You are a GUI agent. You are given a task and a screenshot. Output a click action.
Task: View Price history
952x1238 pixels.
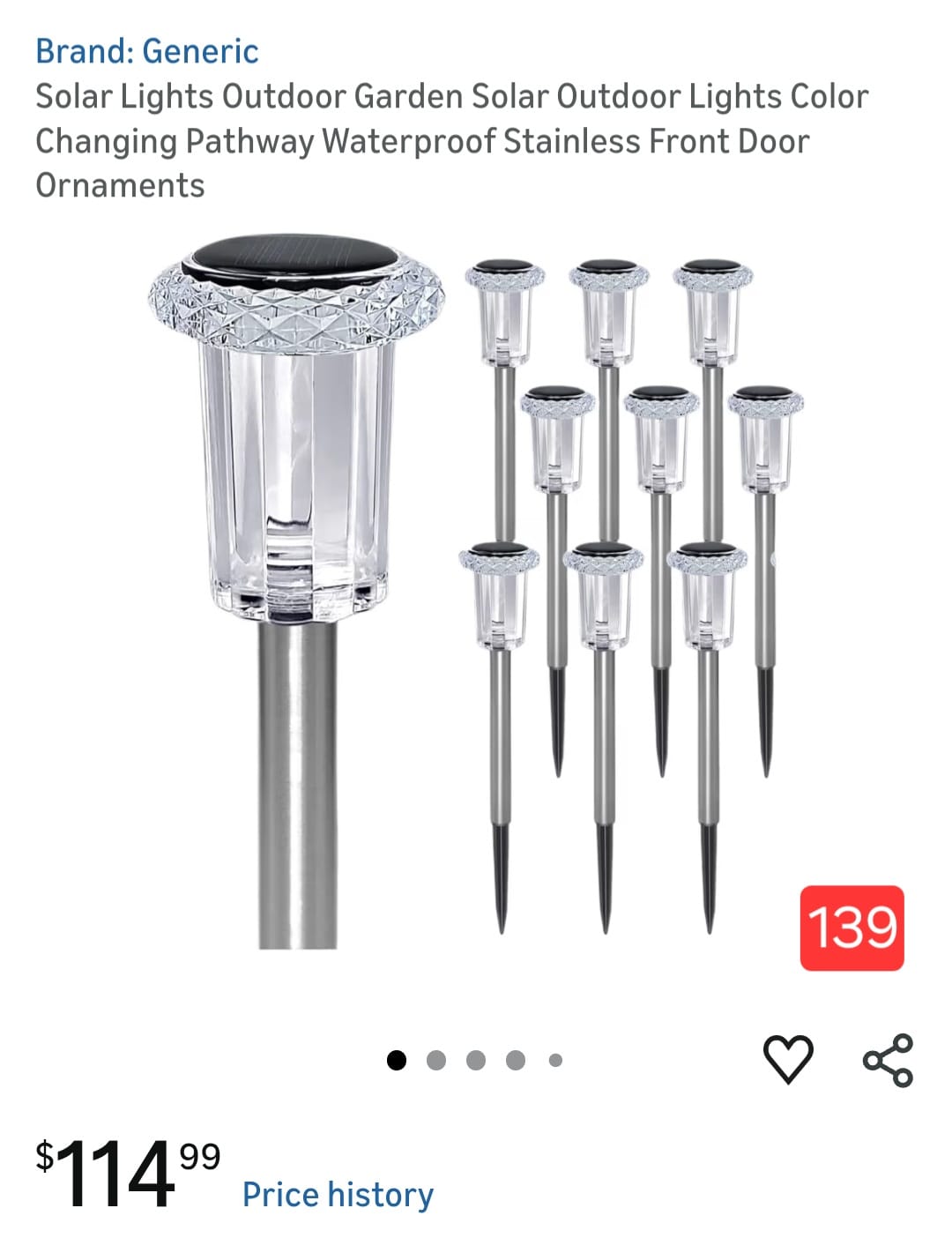pyautogui.click(x=338, y=1195)
